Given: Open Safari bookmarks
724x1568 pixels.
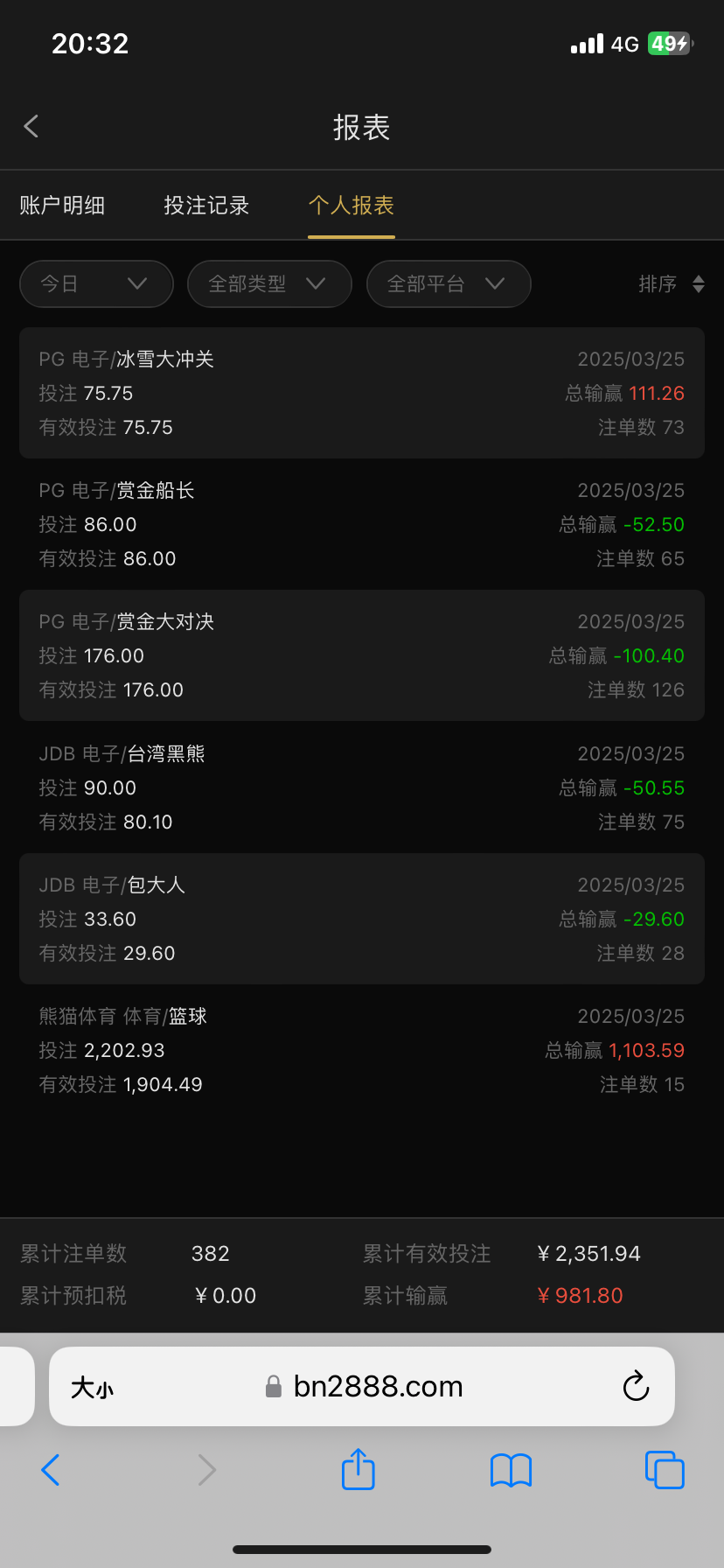Looking at the screenshot, I should coord(512,1470).
